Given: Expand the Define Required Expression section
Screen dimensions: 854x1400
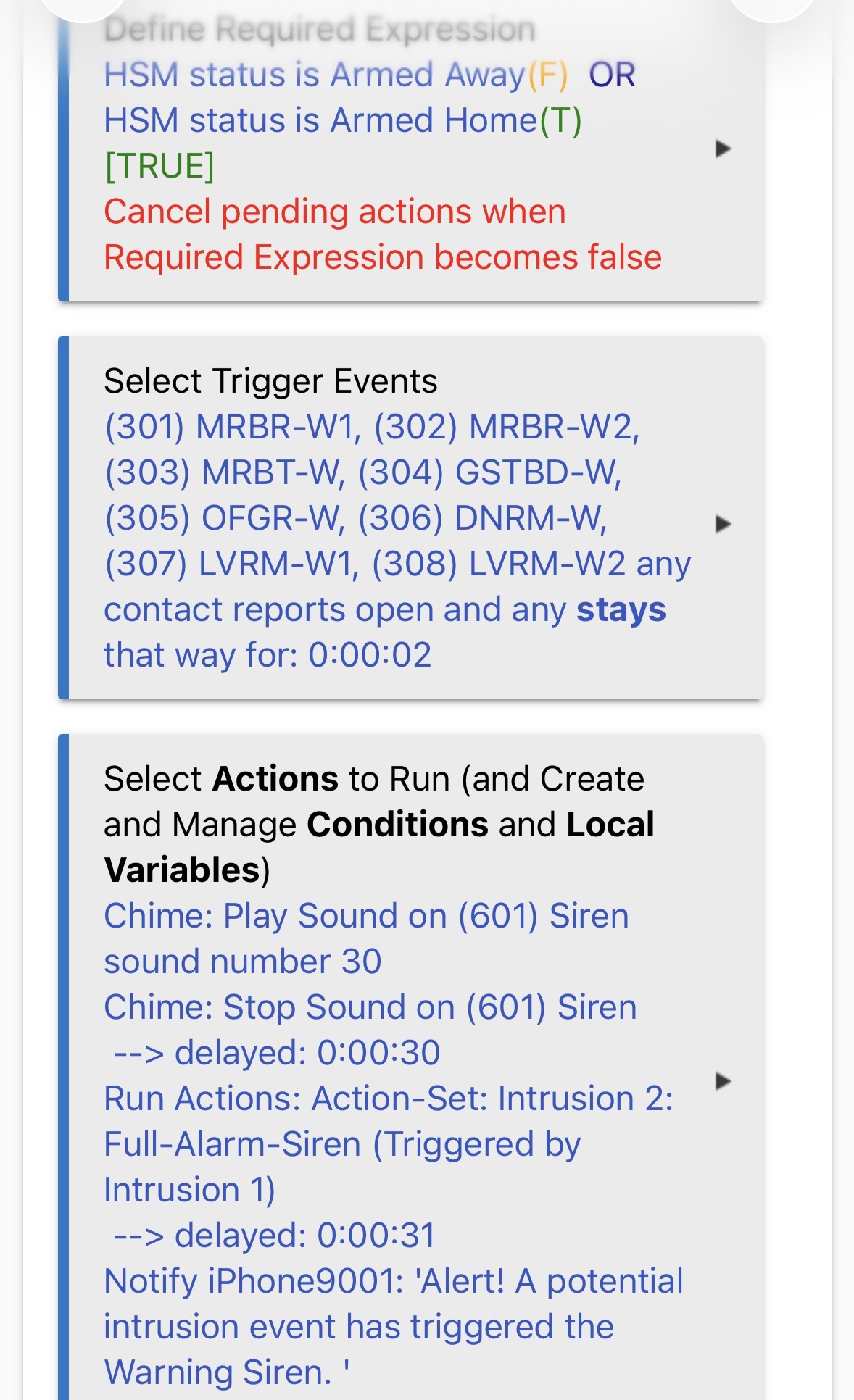Looking at the screenshot, I should tap(723, 149).
